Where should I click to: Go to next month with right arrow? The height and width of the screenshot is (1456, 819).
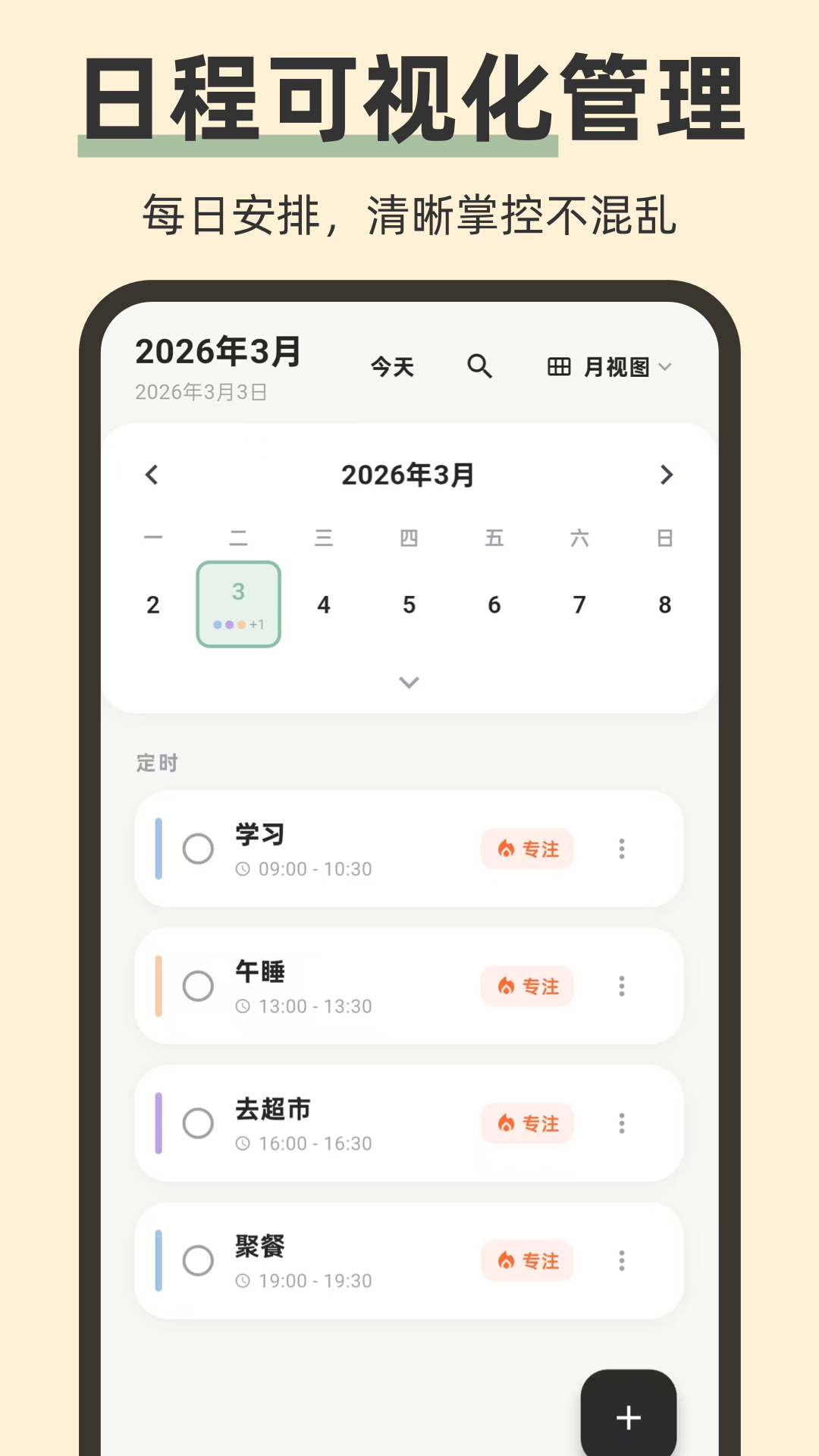(667, 475)
